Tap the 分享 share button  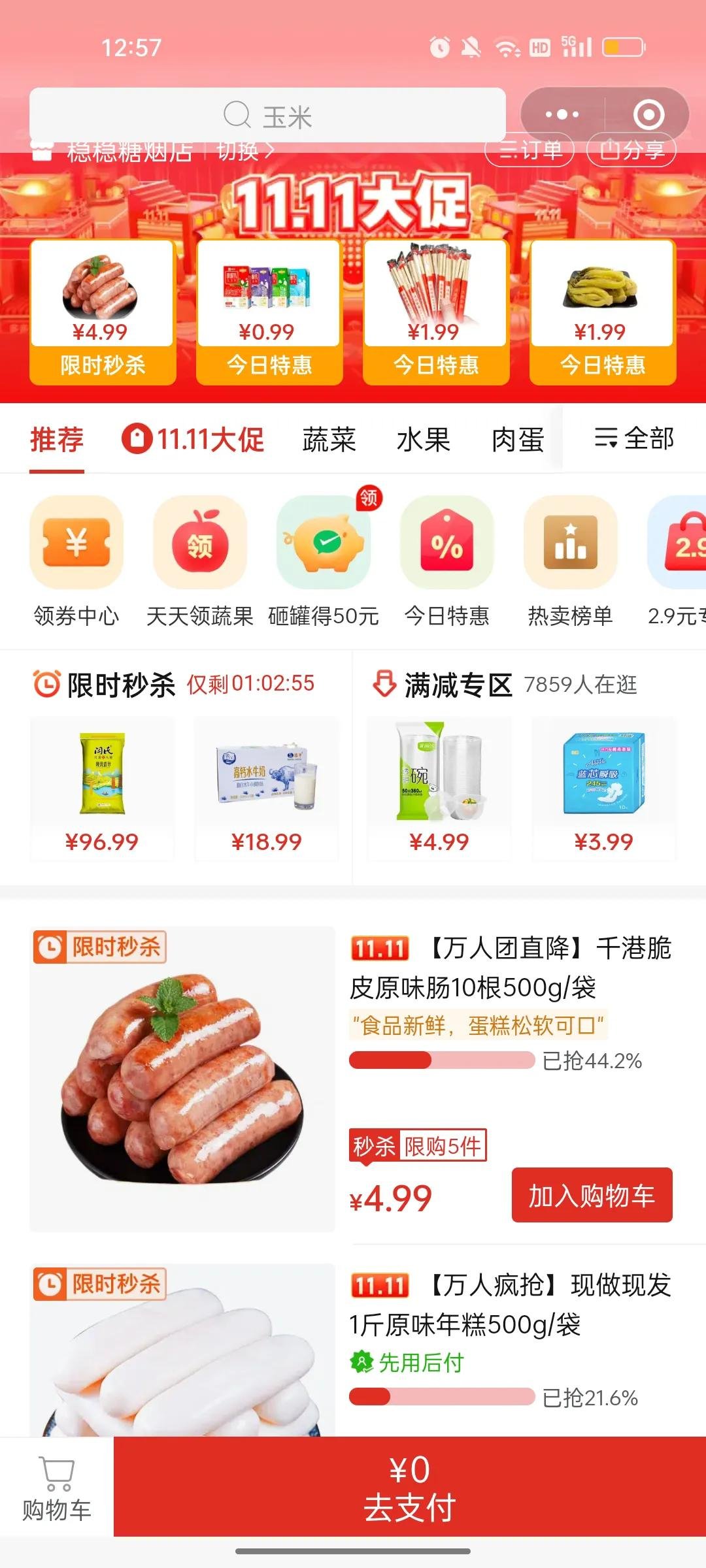click(631, 150)
